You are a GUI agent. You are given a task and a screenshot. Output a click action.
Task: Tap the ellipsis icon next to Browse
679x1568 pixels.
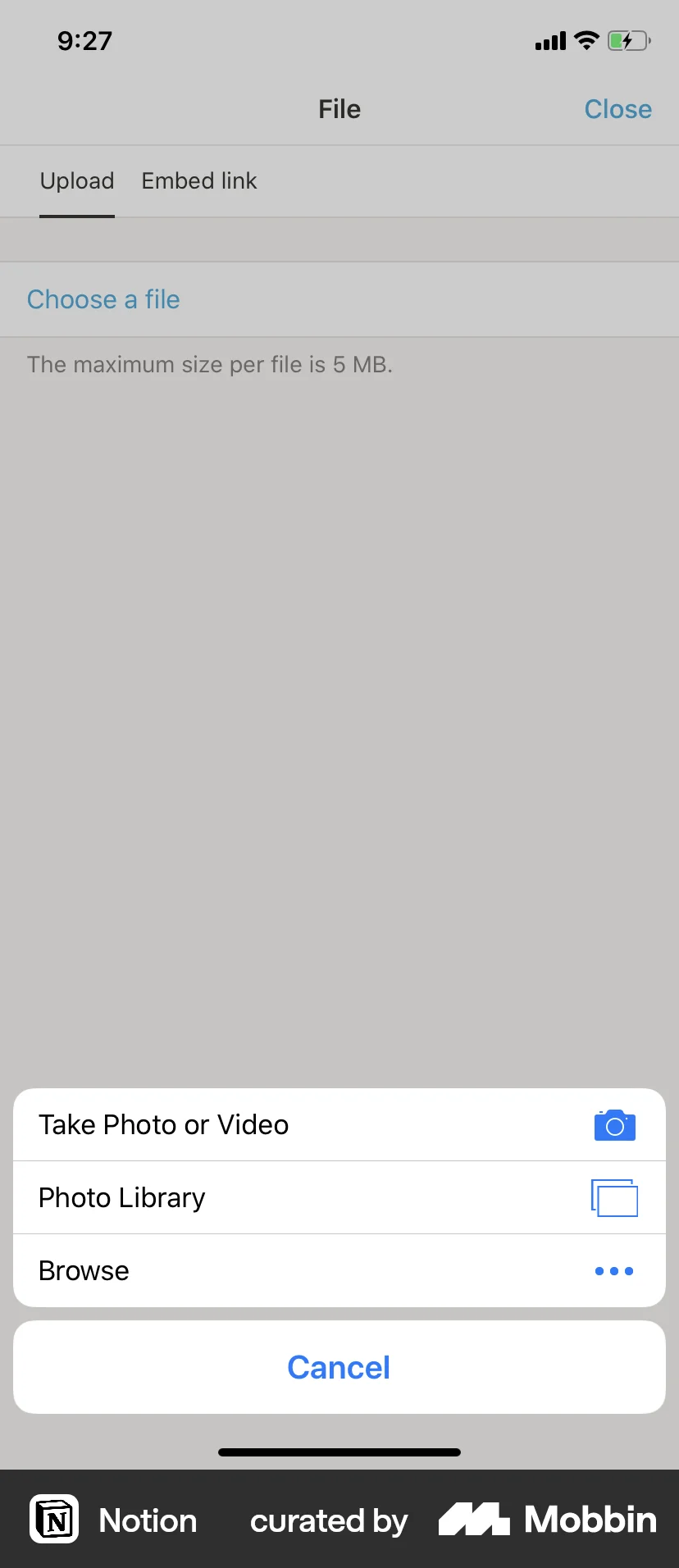[613, 1270]
